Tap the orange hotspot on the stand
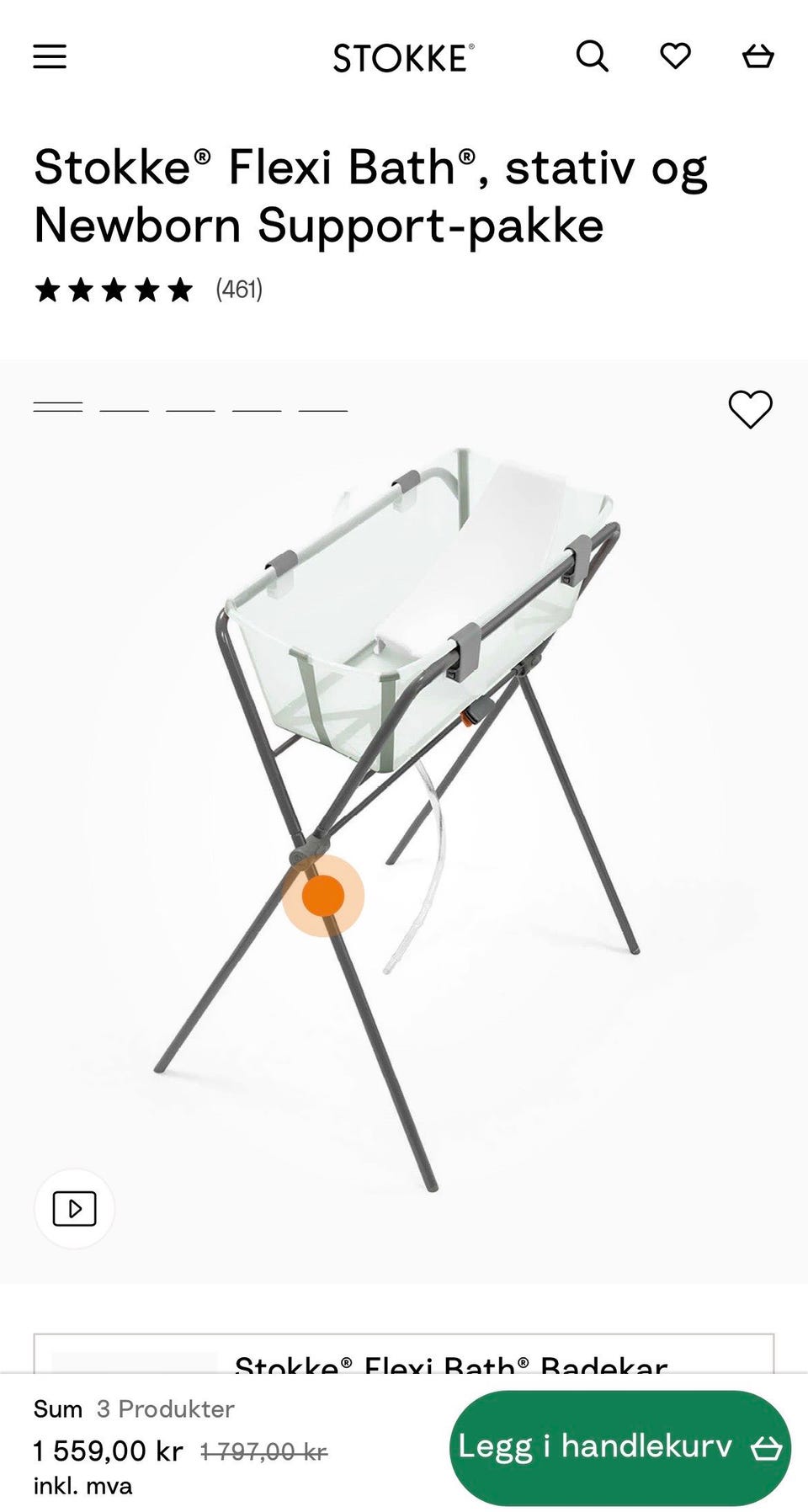 323,895
